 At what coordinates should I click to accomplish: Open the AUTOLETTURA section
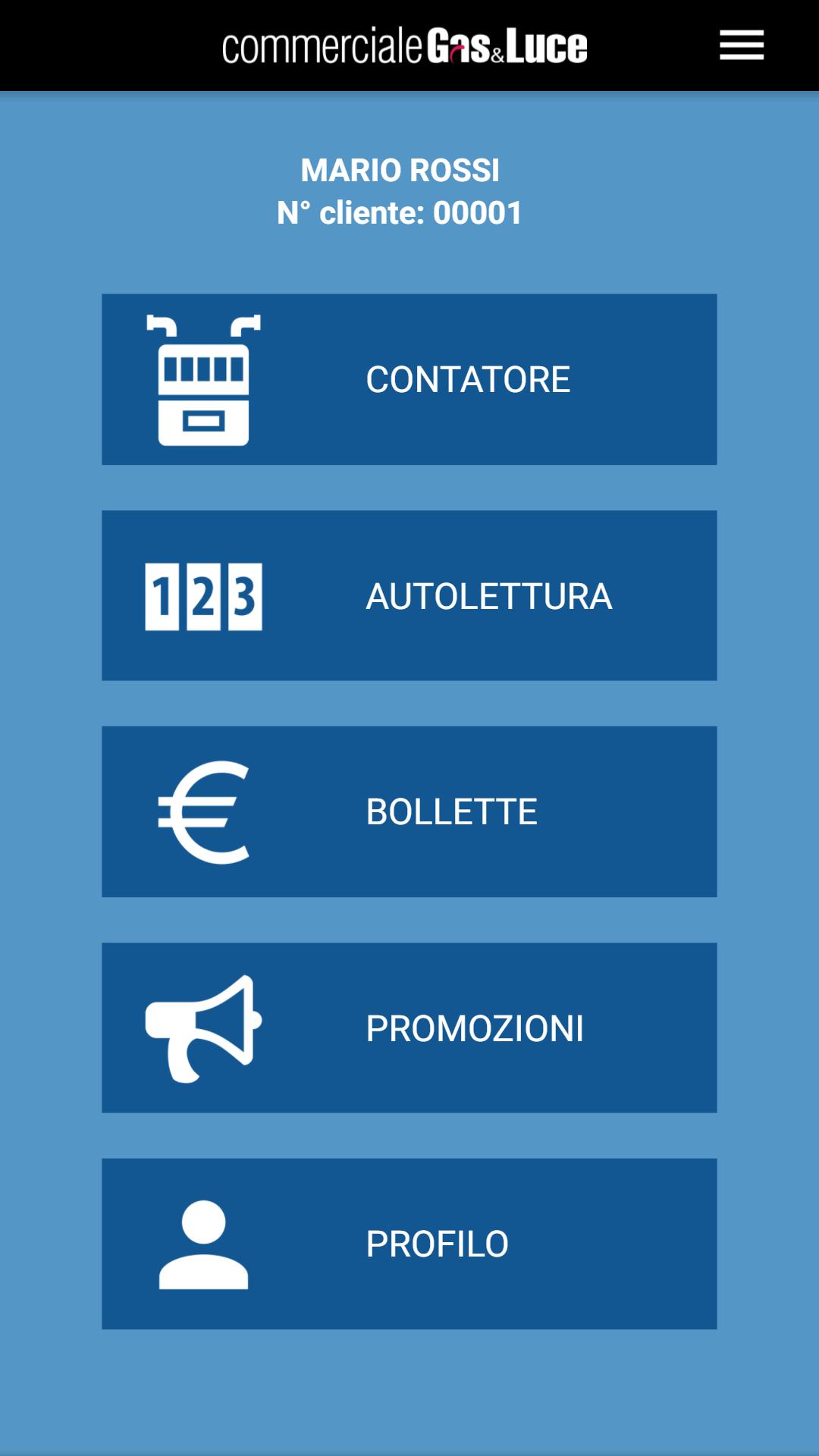point(409,595)
